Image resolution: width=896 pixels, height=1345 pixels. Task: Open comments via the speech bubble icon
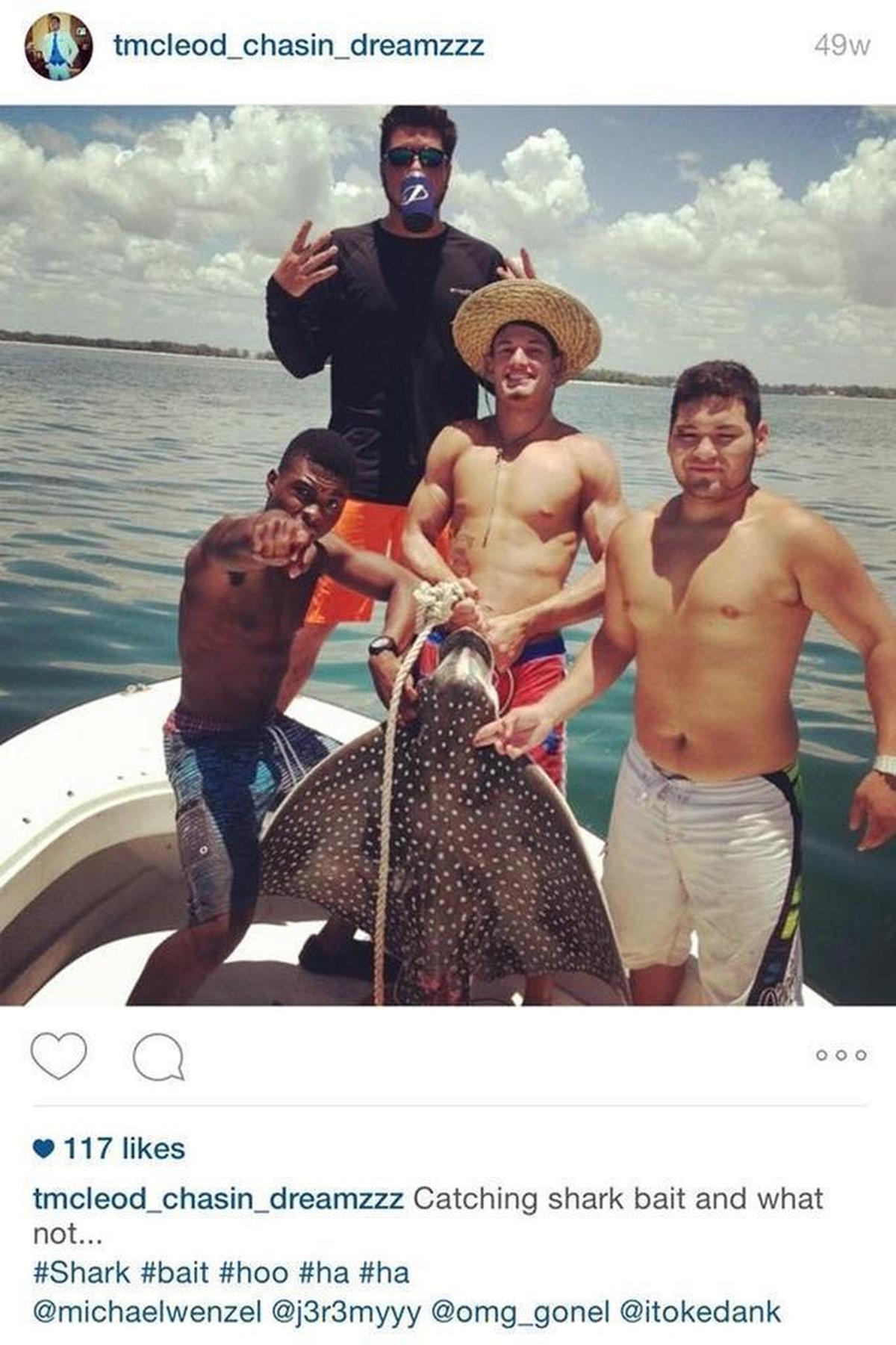tap(158, 1057)
